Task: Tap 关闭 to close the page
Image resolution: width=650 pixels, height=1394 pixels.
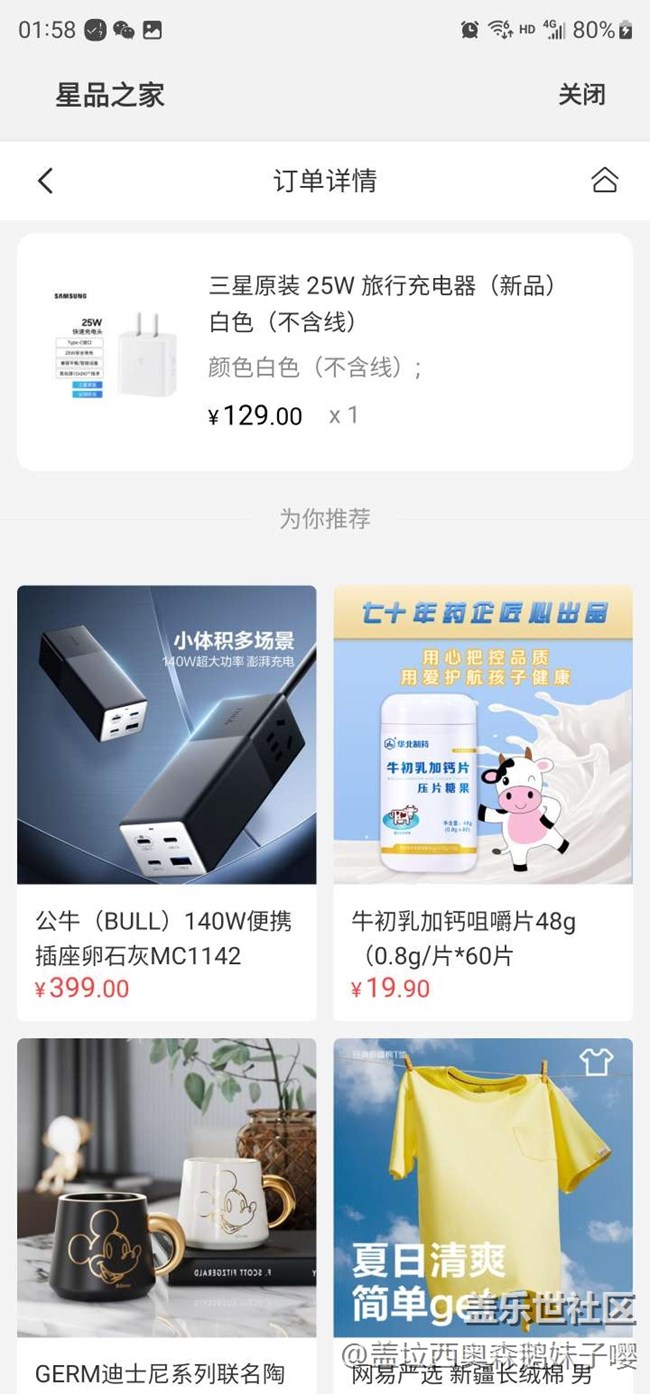Action: pyautogui.click(x=581, y=95)
